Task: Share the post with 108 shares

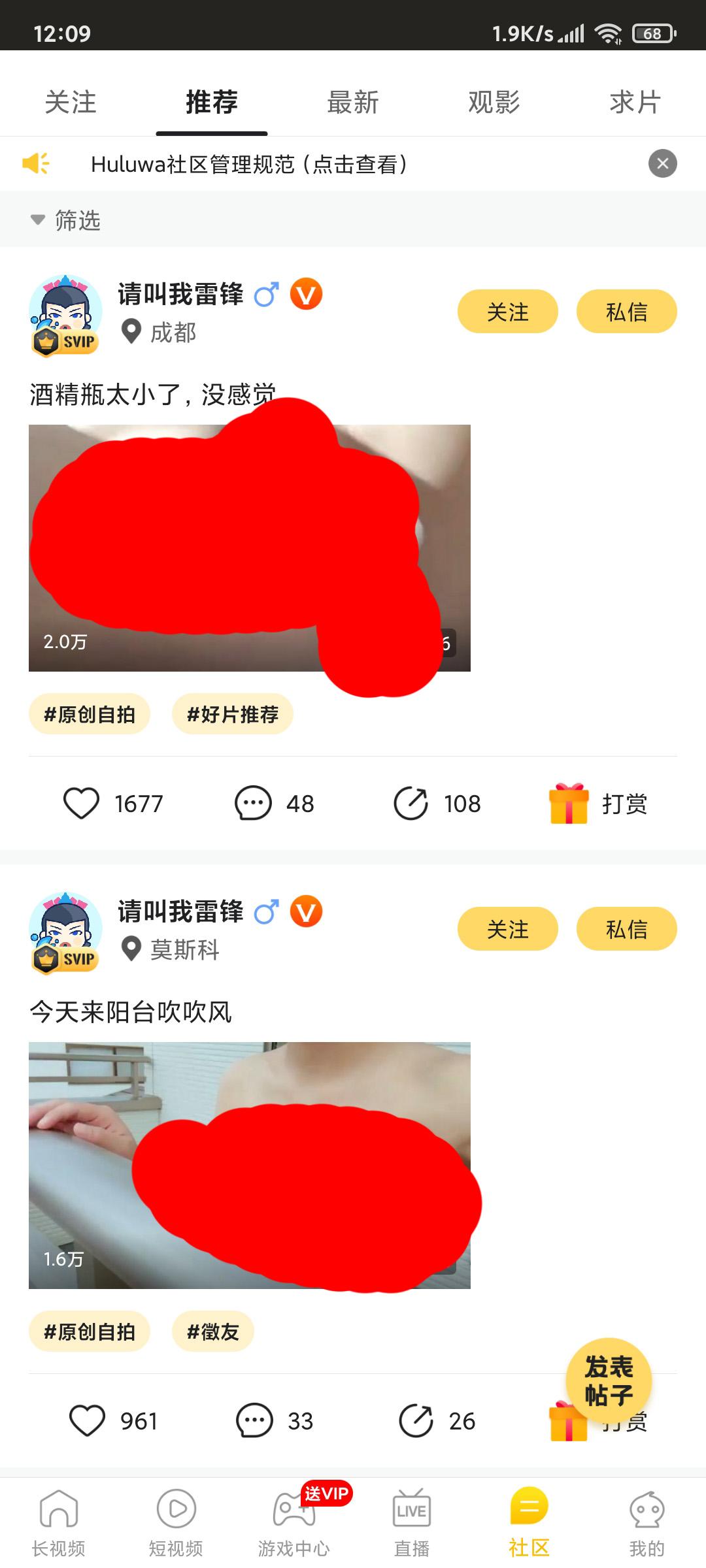Action: [x=411, y=804]
